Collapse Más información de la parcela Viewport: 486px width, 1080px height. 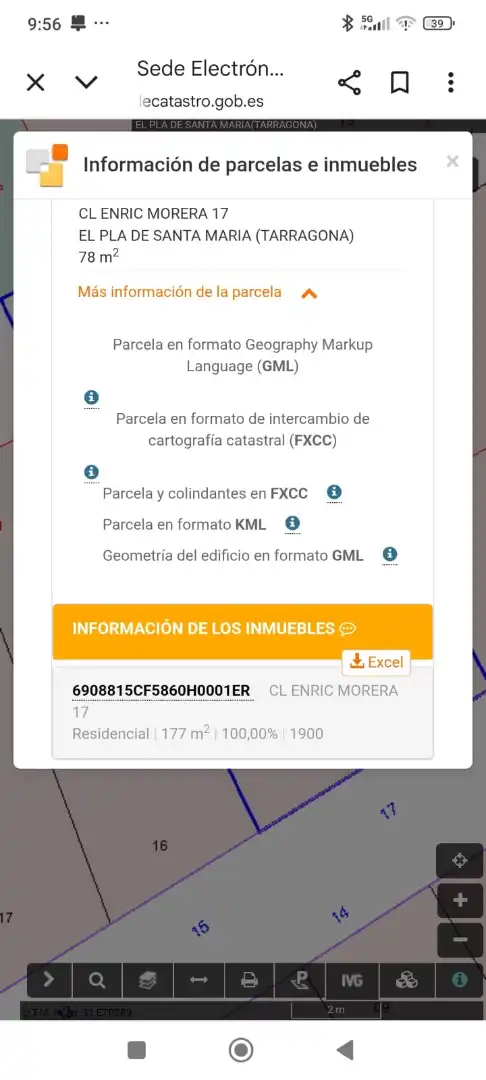click(198, 292)
